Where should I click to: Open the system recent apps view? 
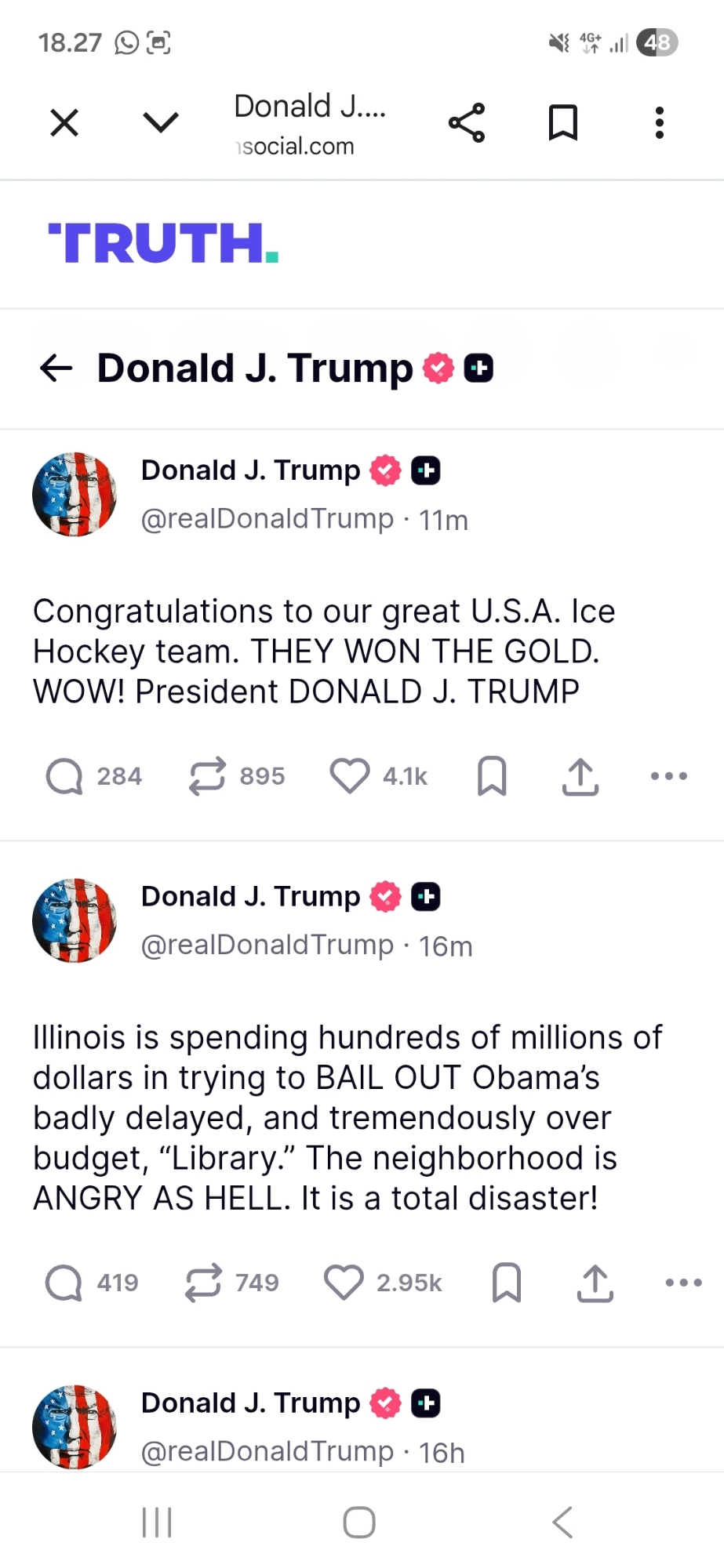click(157, 1523)
